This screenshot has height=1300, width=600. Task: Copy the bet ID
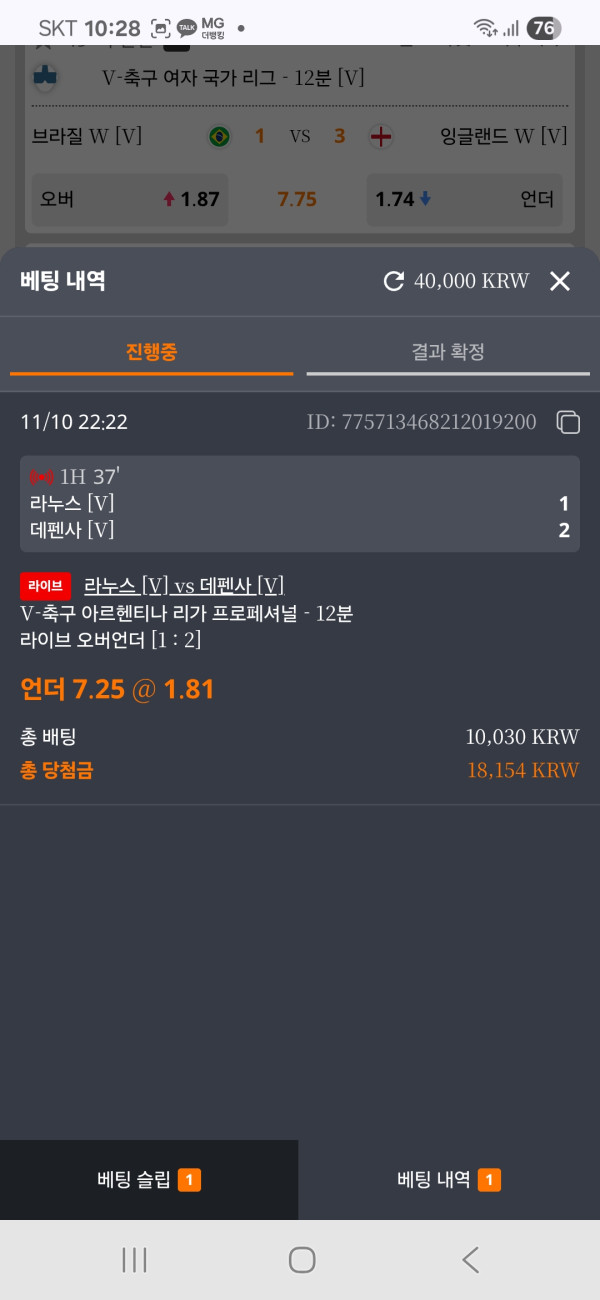pyautogui.click(x=568, y=423)
